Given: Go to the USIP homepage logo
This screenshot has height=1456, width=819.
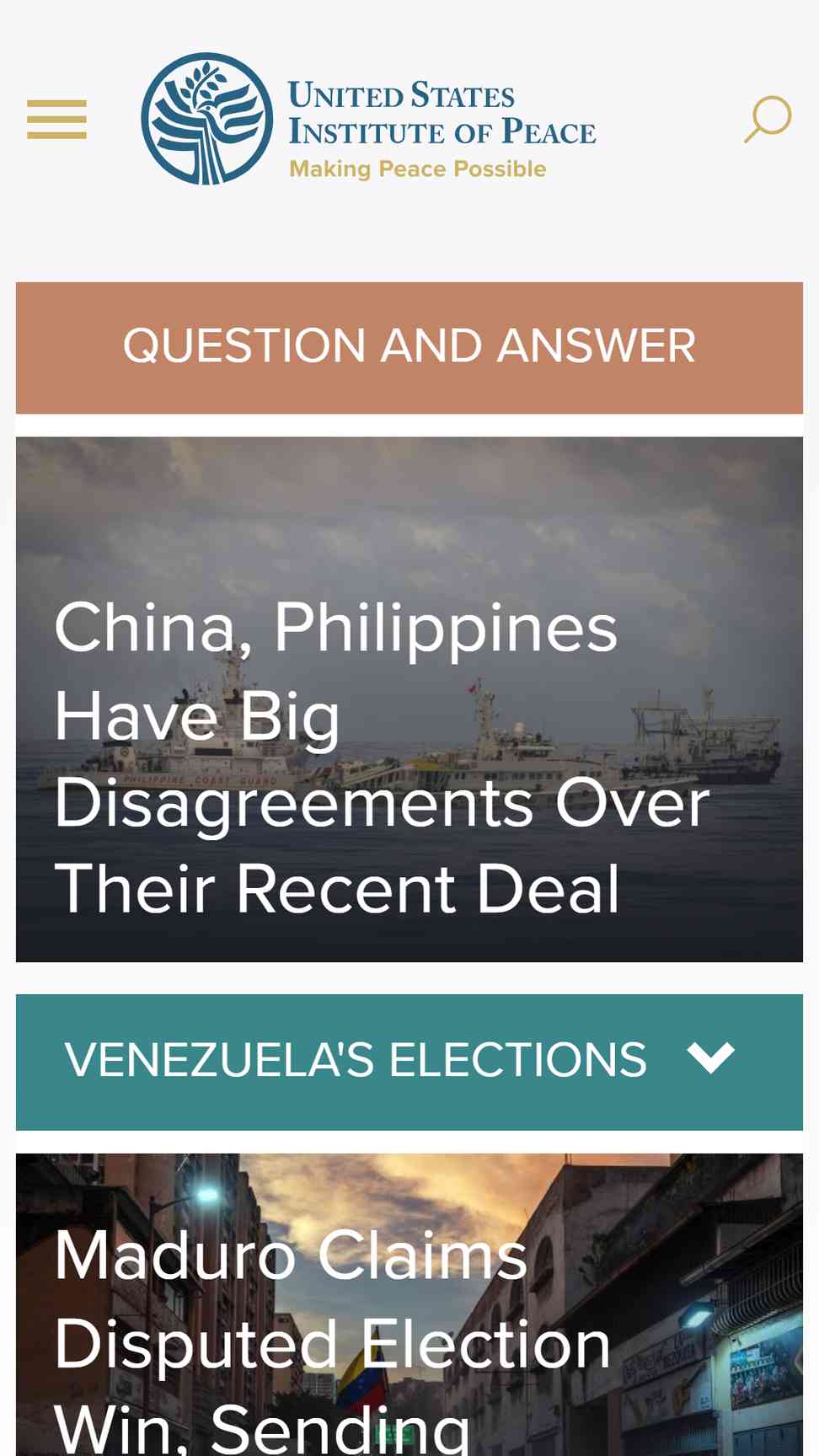Looking at the screenshot, I should tap(369, 119).
